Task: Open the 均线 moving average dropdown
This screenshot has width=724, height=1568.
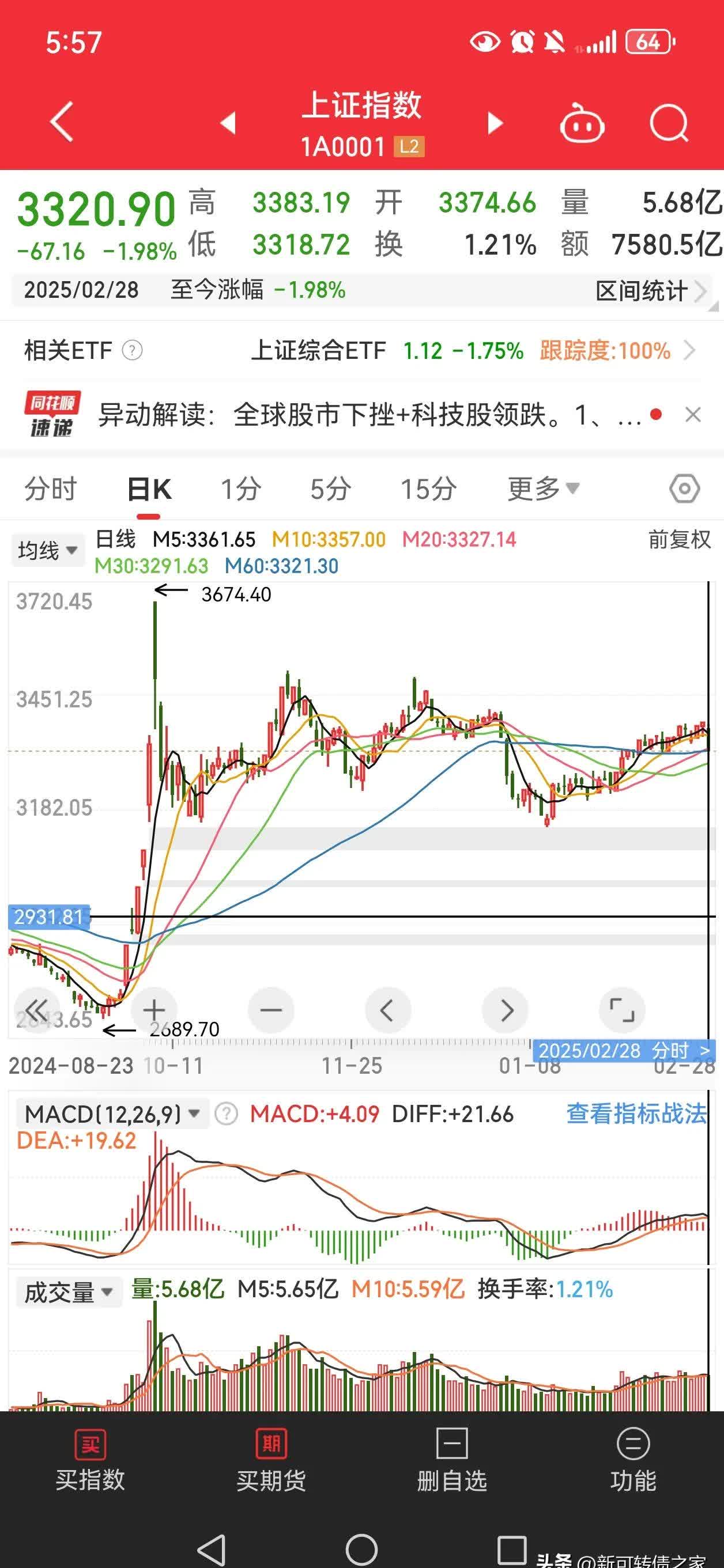Action: pos(47,550)
